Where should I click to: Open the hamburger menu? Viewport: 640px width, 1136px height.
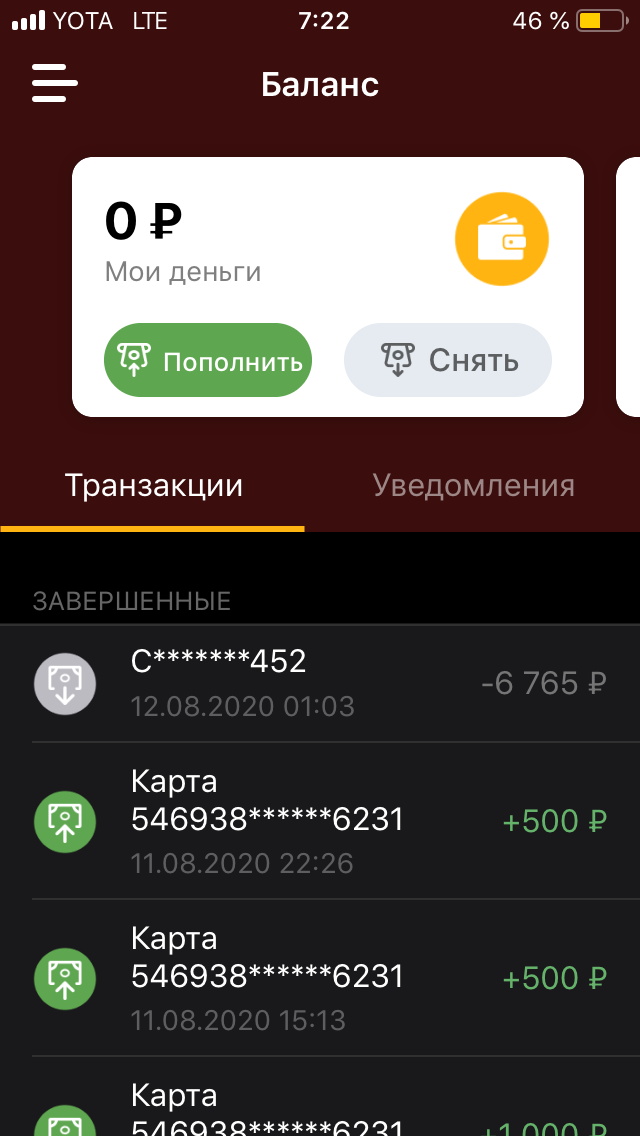(54, 83)
